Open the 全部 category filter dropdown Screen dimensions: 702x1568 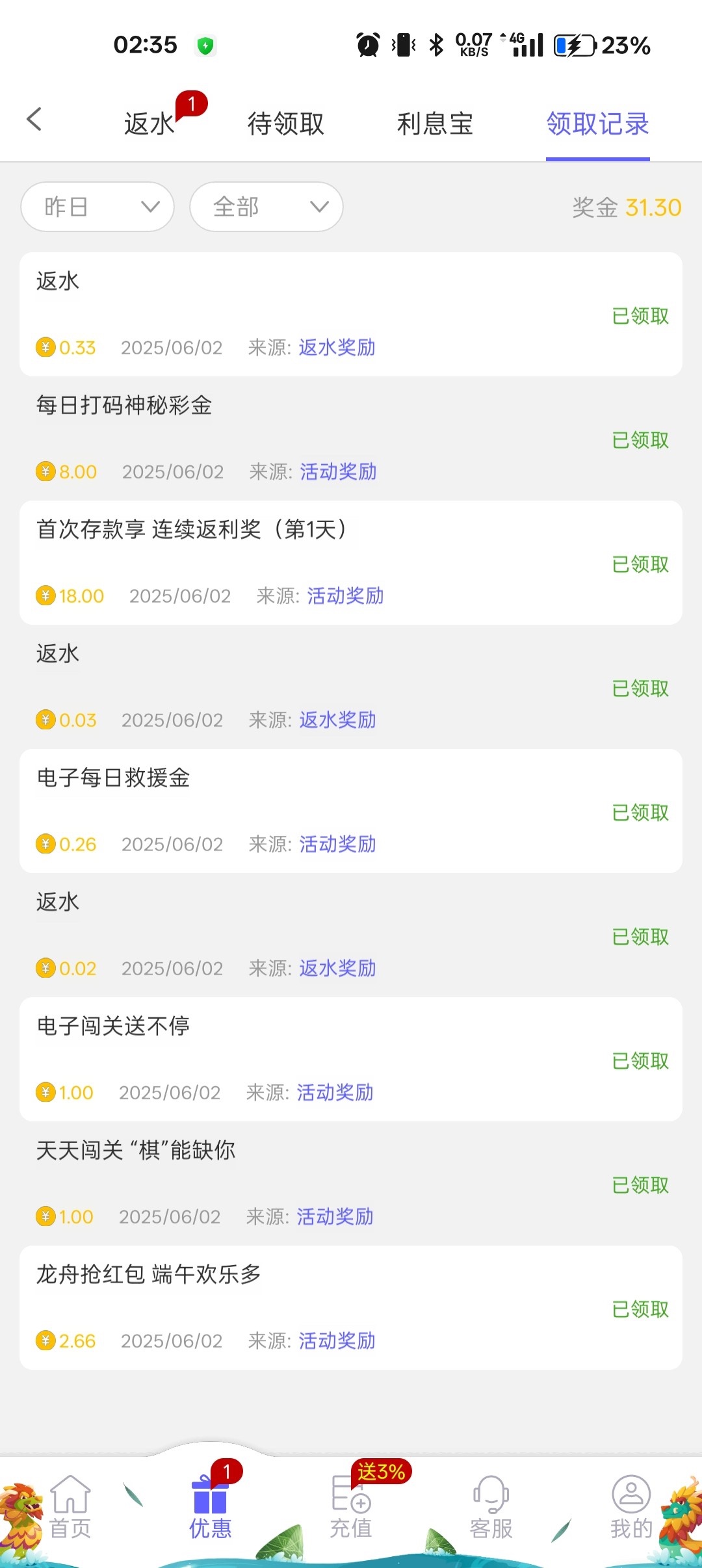click(x=266, y=207)
